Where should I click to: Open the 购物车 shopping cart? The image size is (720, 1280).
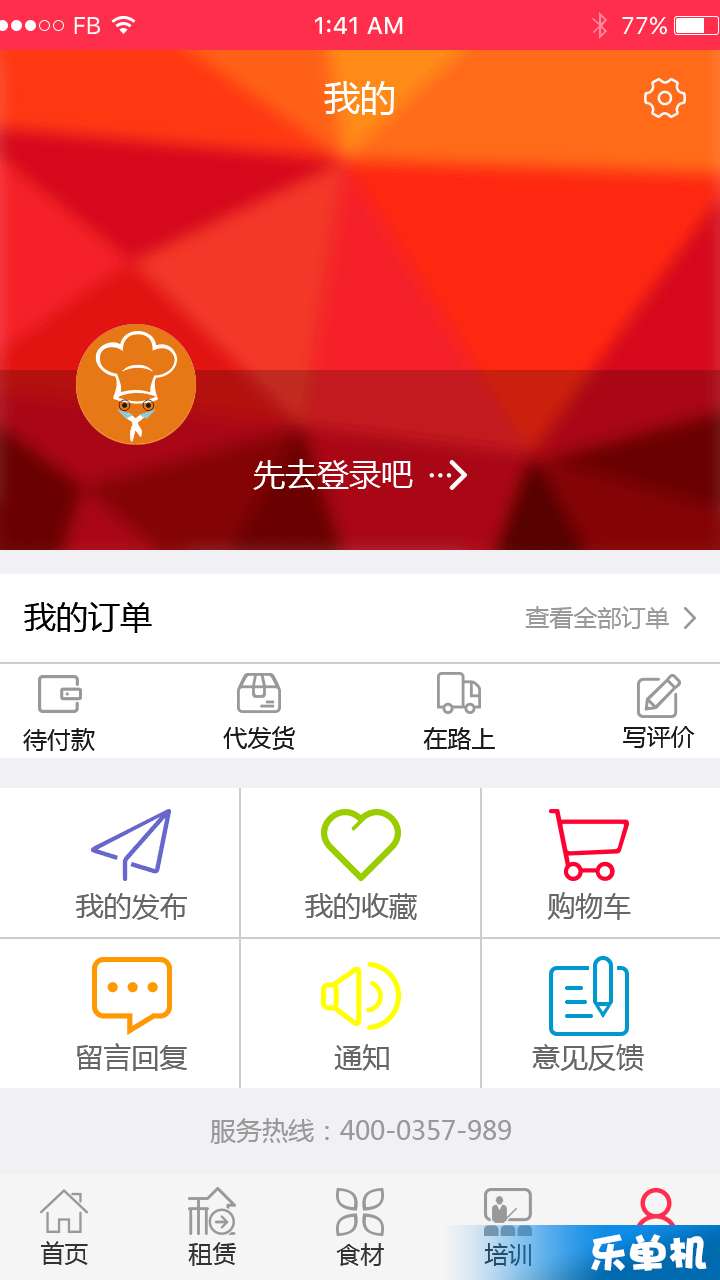coord(589,864)
